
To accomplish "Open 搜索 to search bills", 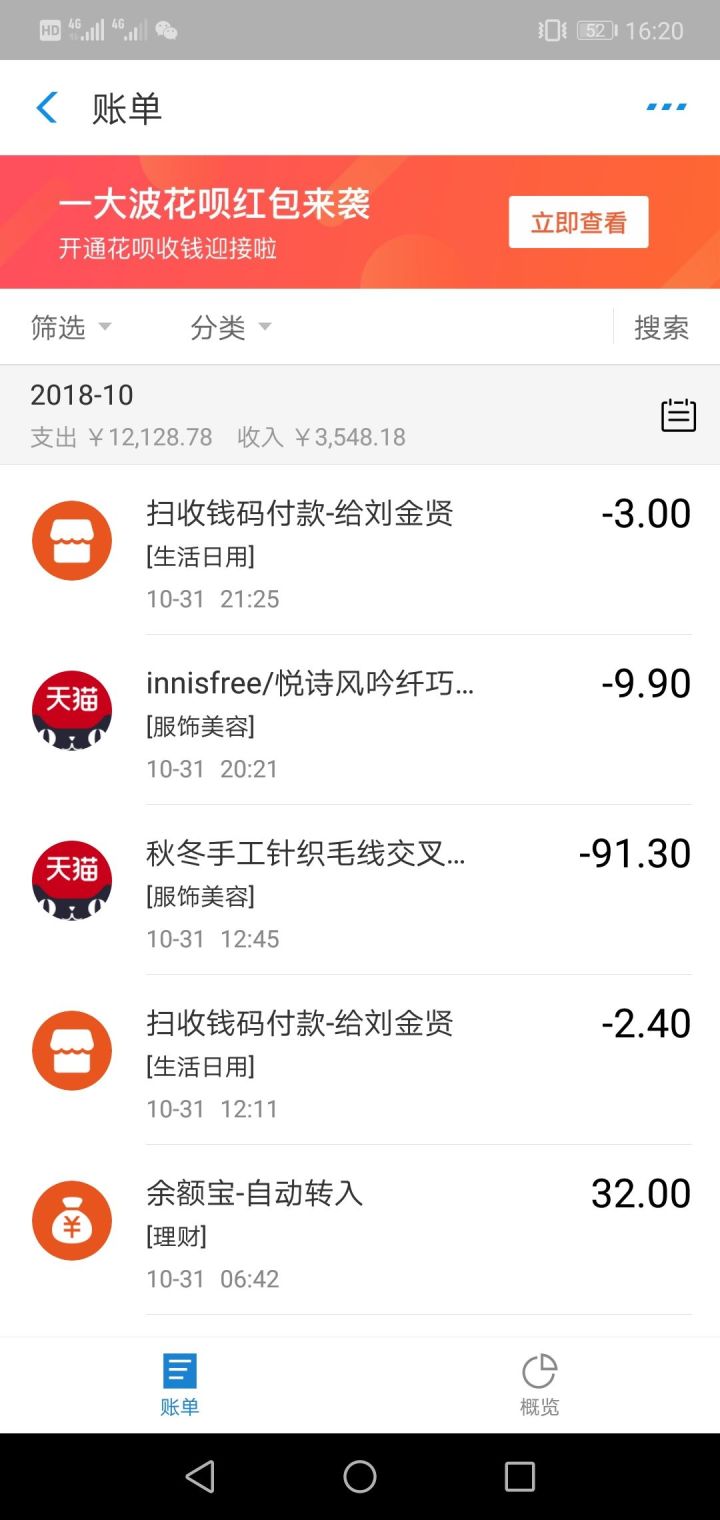I will [x=661, y=327].
